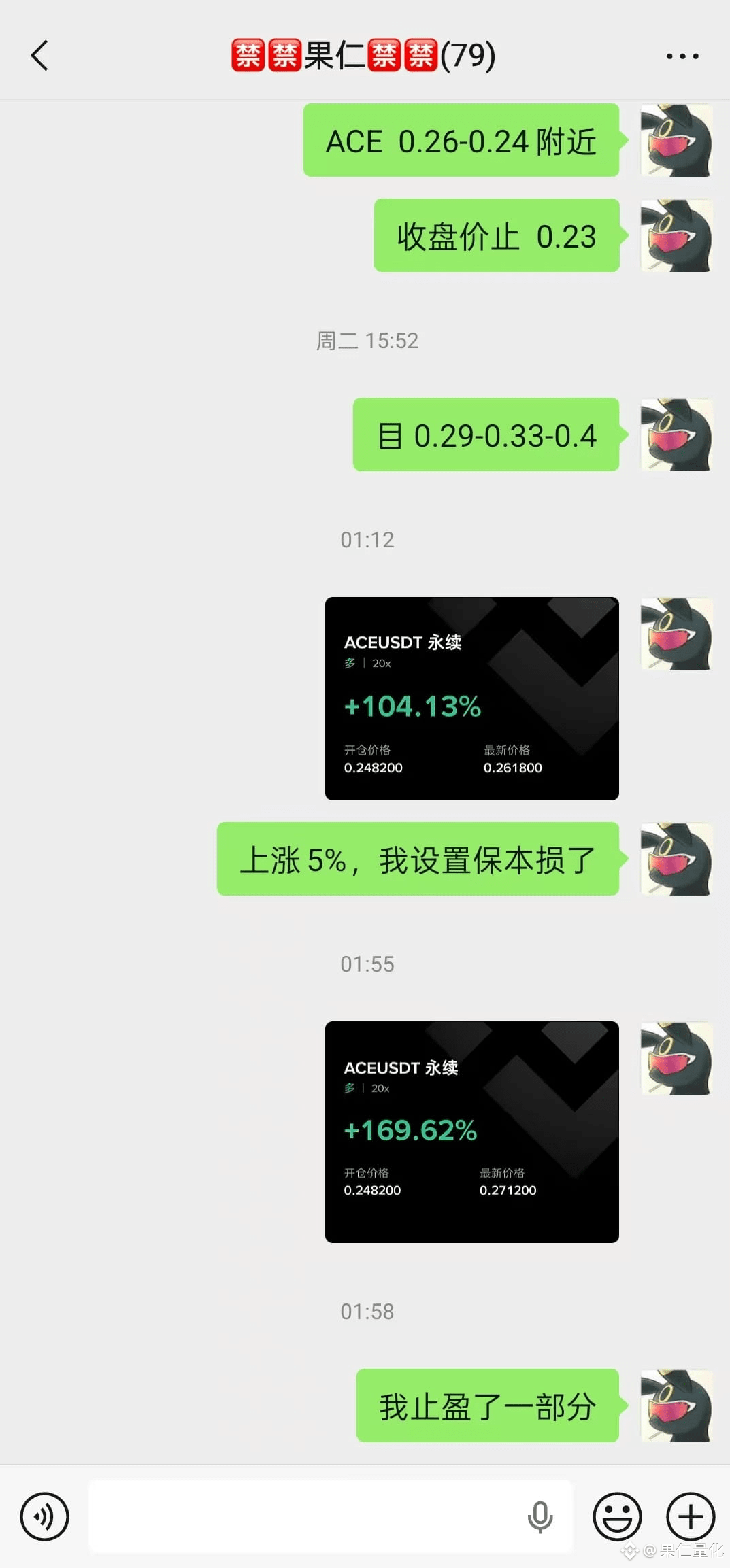The width and height of the screenshot is (730, 1568).
Task: Open the +104.13% ACEUSDT image
Action: [x=471, y=698]
